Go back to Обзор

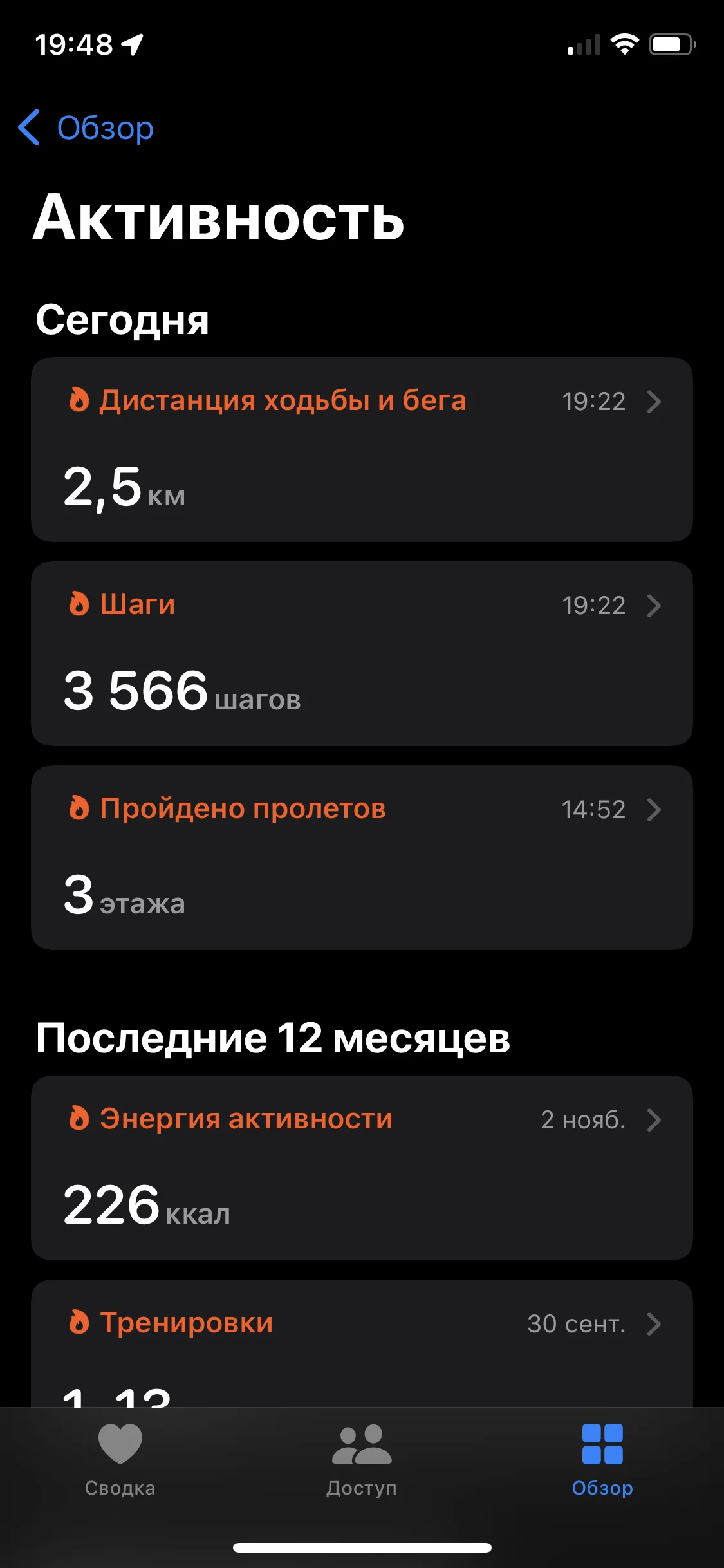coord(86,128)
